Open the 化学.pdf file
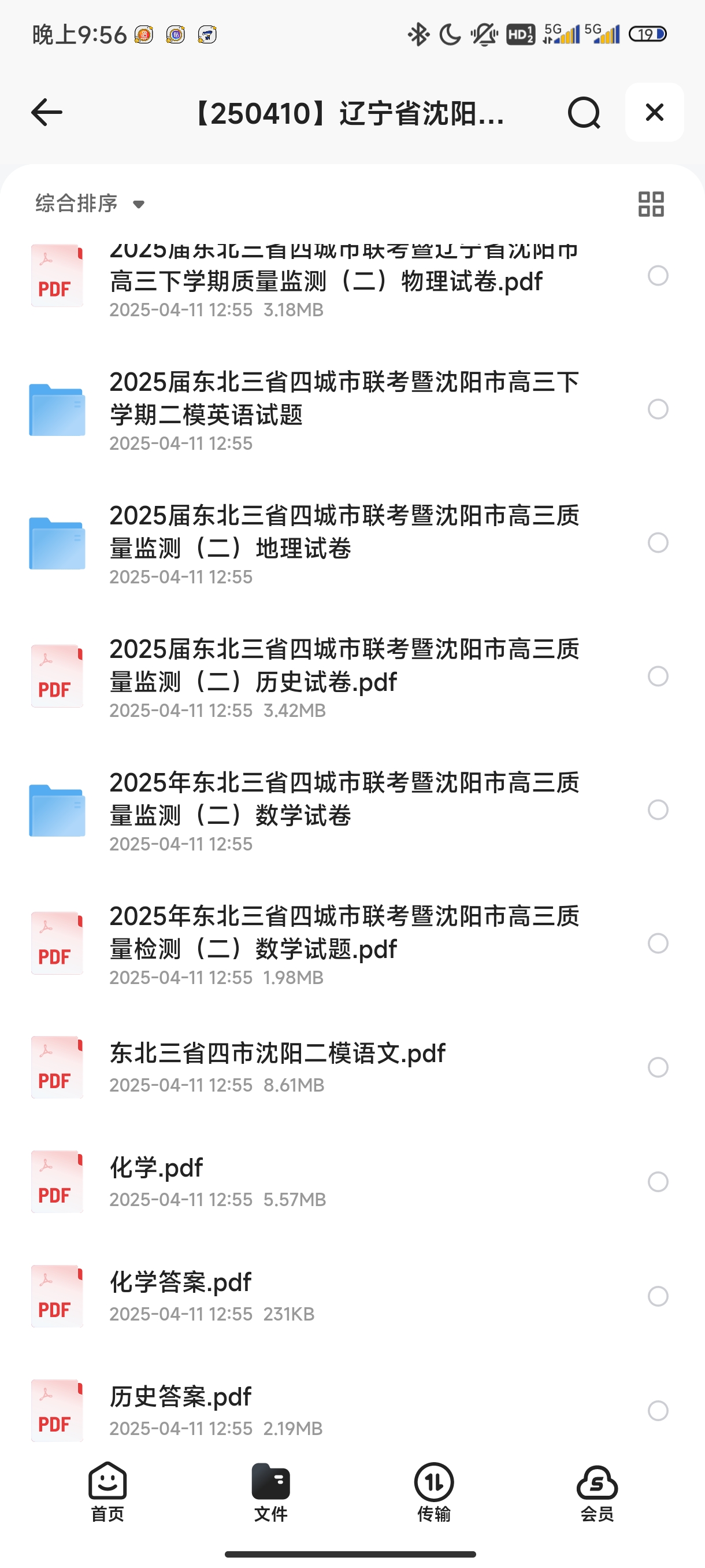 click(x=157, y=1181)
